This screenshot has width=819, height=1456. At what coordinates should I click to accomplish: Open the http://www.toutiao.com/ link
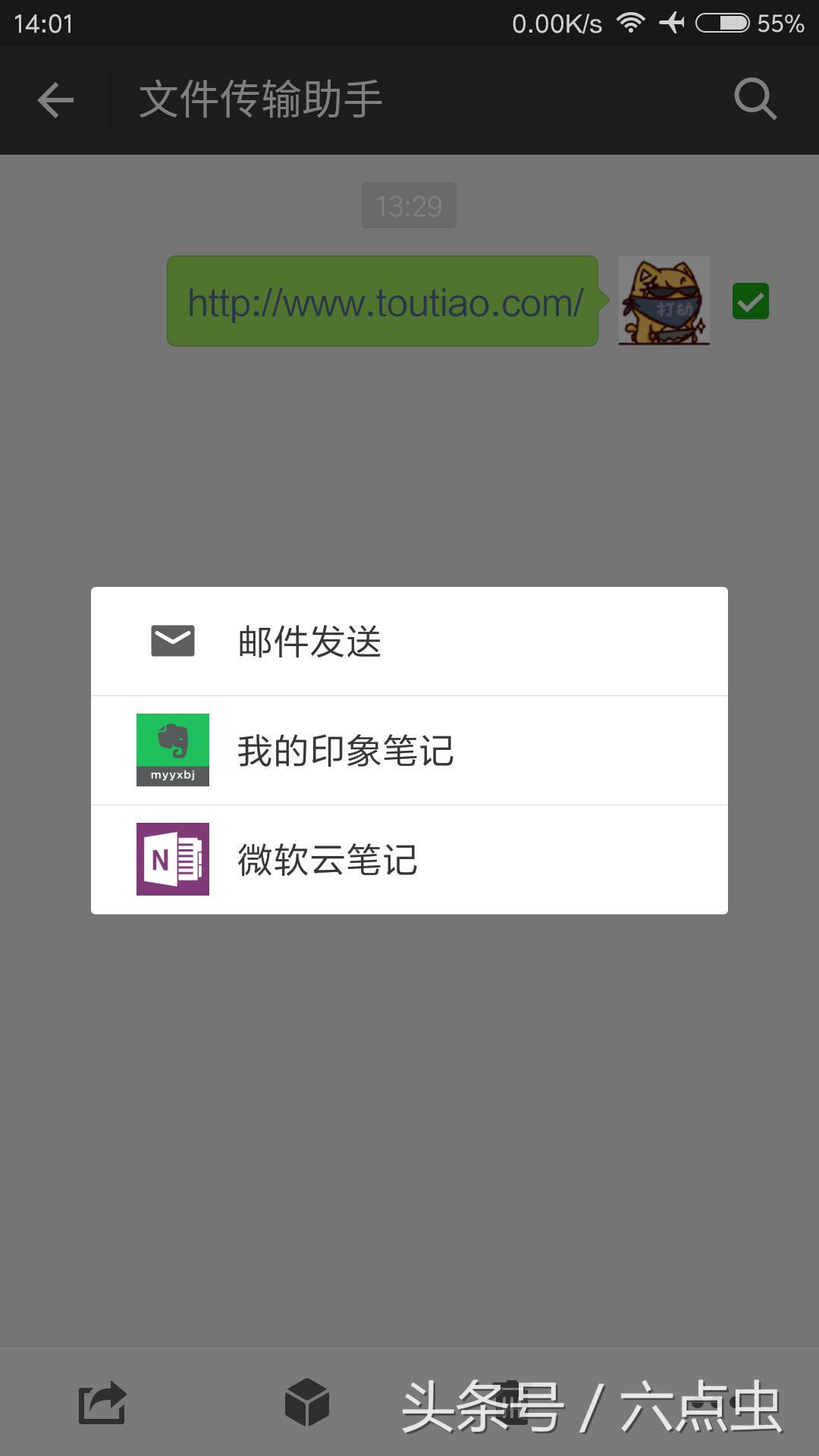pos(383,300)
